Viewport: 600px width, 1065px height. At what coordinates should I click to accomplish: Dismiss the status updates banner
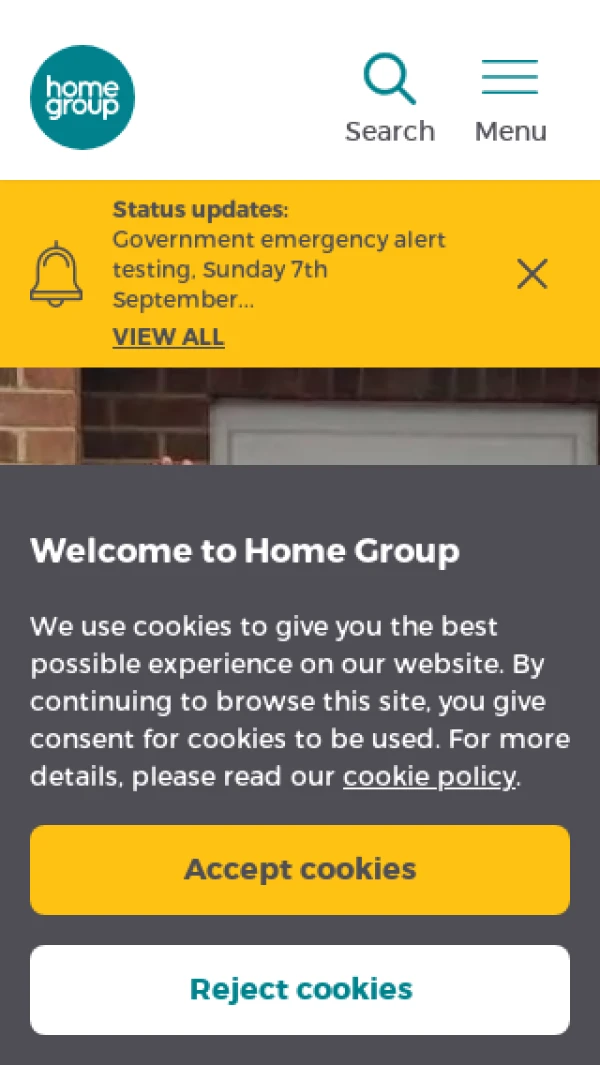[532, 274]
